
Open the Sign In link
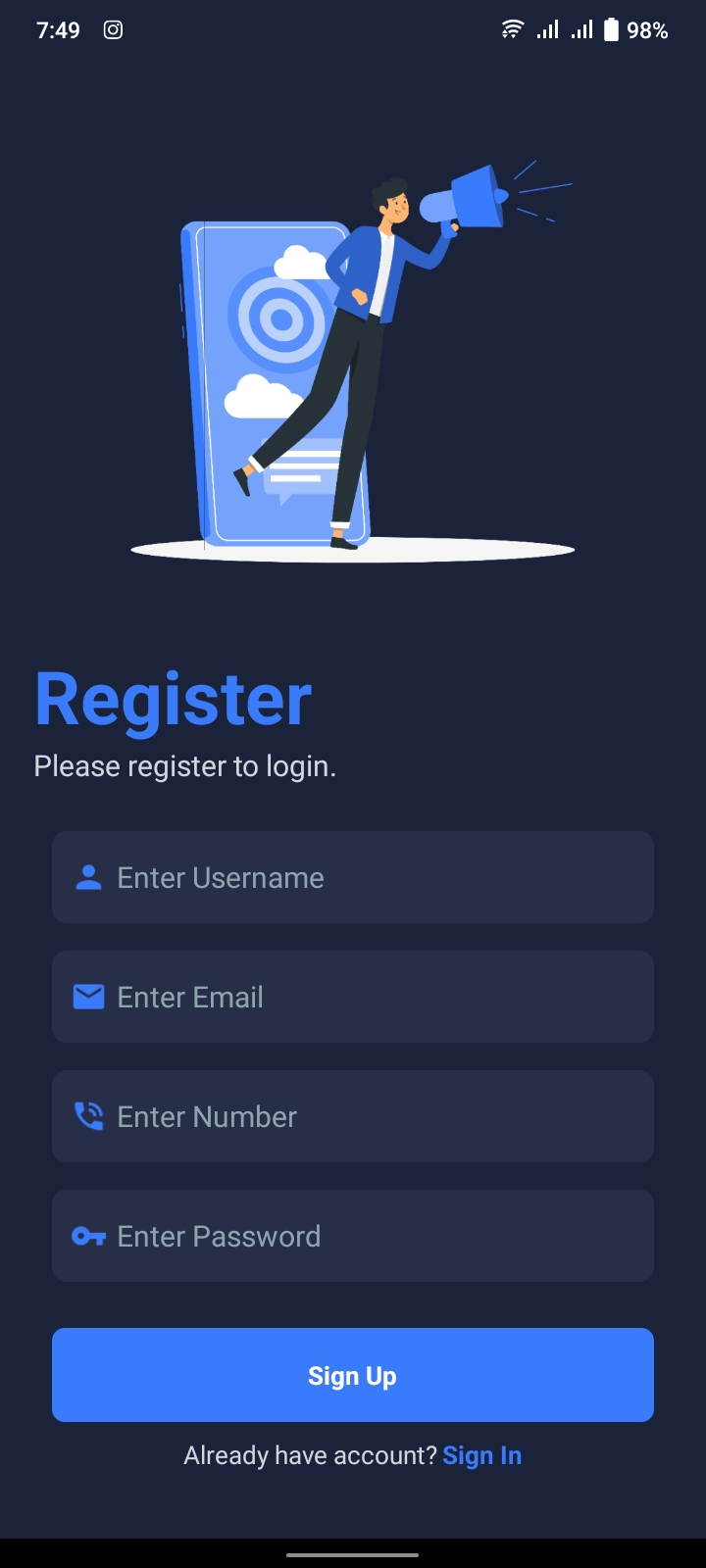click(x=482, y=1455)
